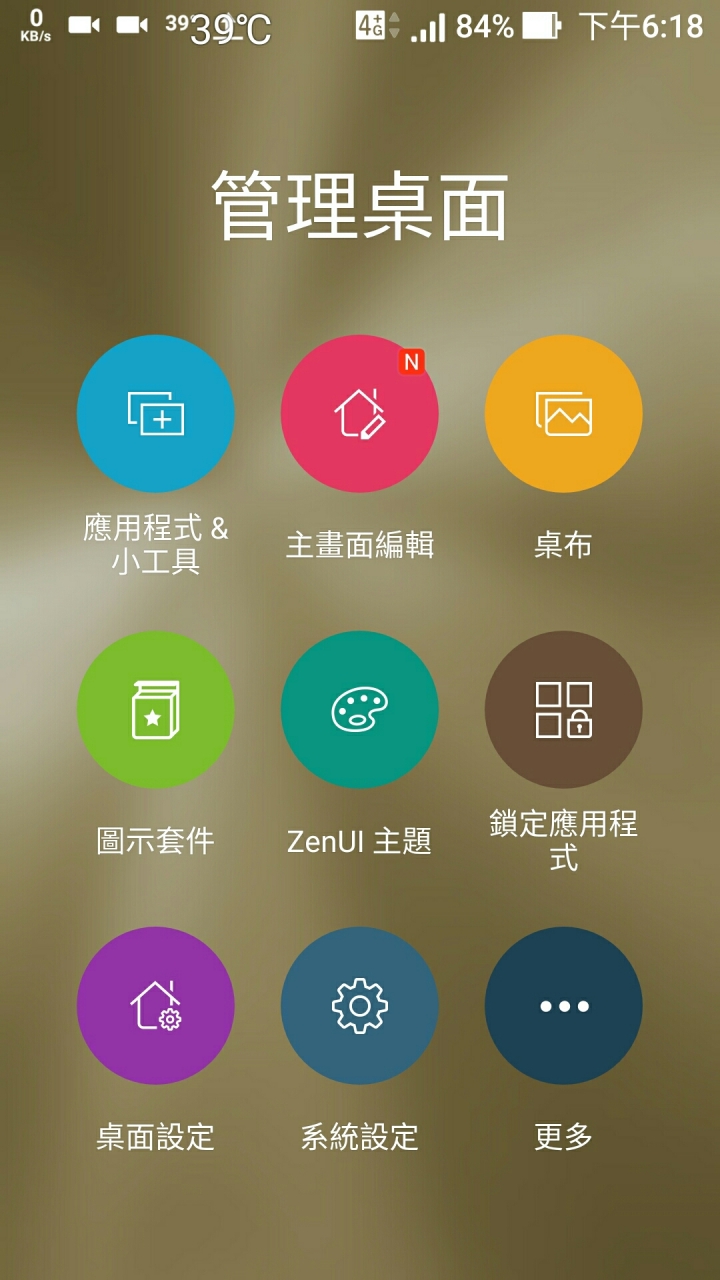
Task: Tap 更多 for more options
Action: coord(564,1006)
